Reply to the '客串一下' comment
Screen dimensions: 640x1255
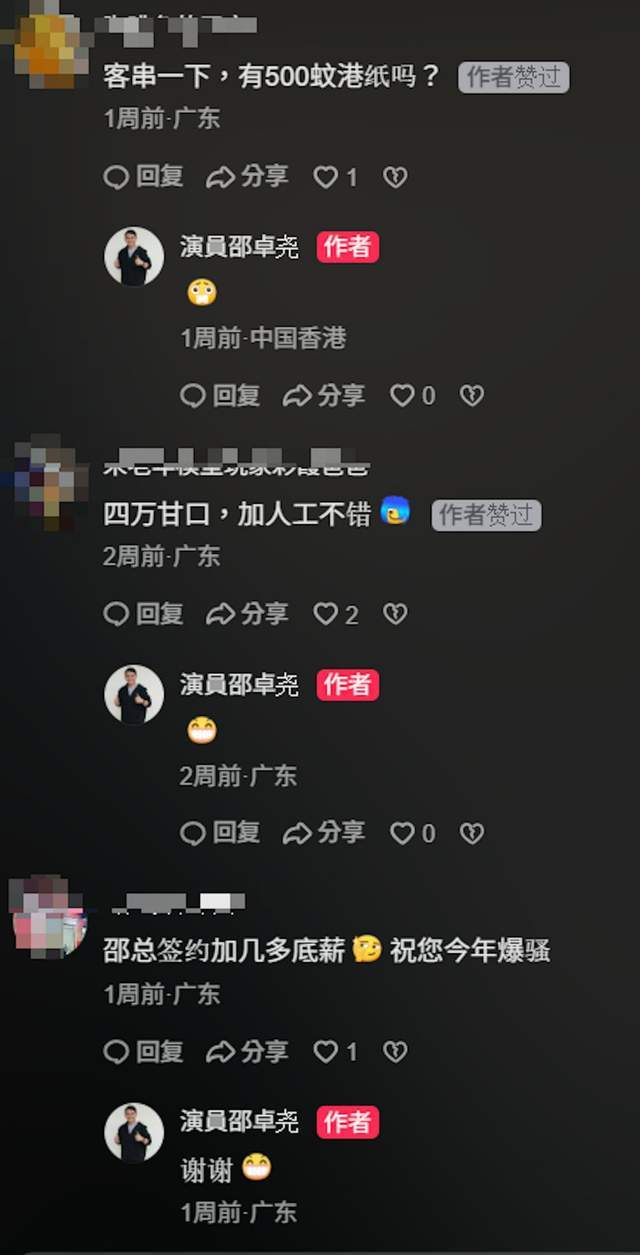click(x=144, y=177)
